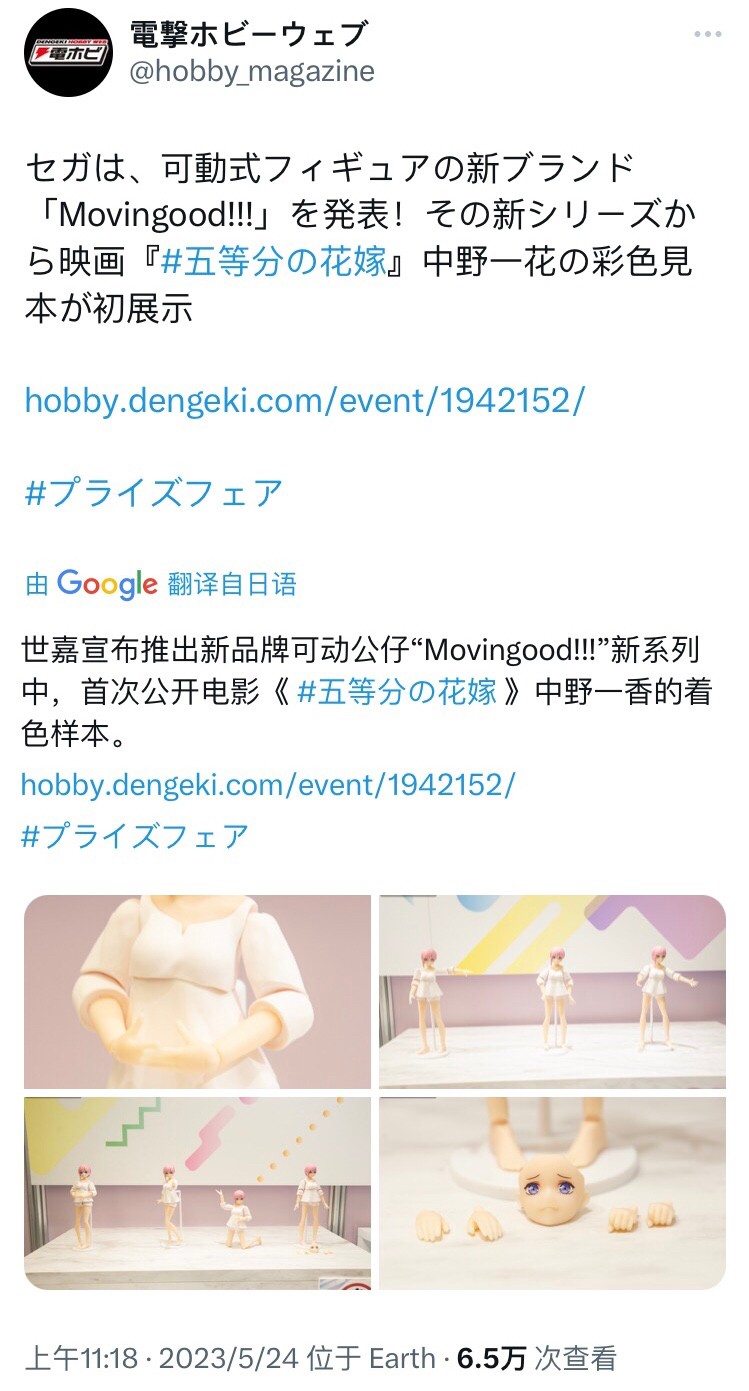749x1391 pixels.
Task: Open hashtag #五等分の花嫁 in original tweet
Action: [275, 263]
